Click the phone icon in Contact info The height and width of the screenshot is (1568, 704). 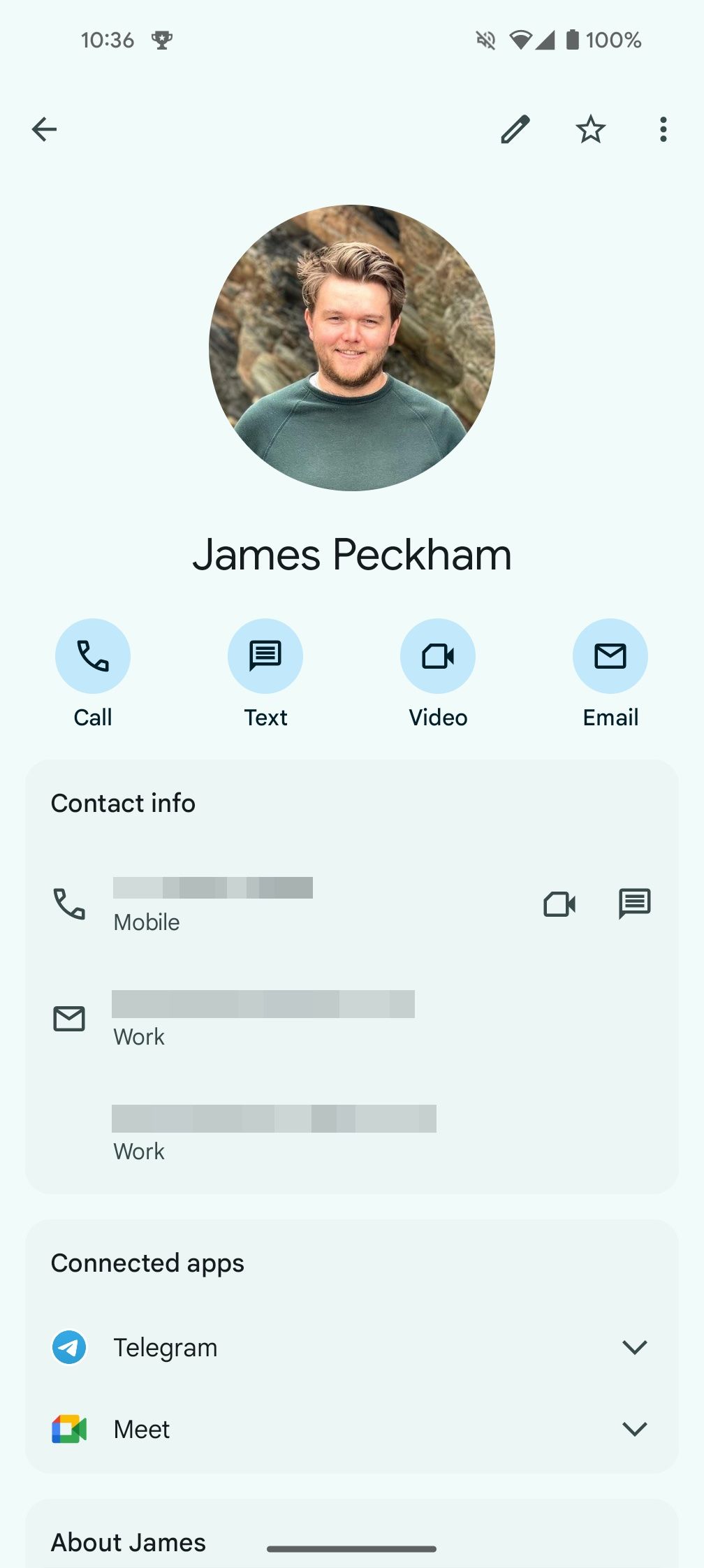68,904
